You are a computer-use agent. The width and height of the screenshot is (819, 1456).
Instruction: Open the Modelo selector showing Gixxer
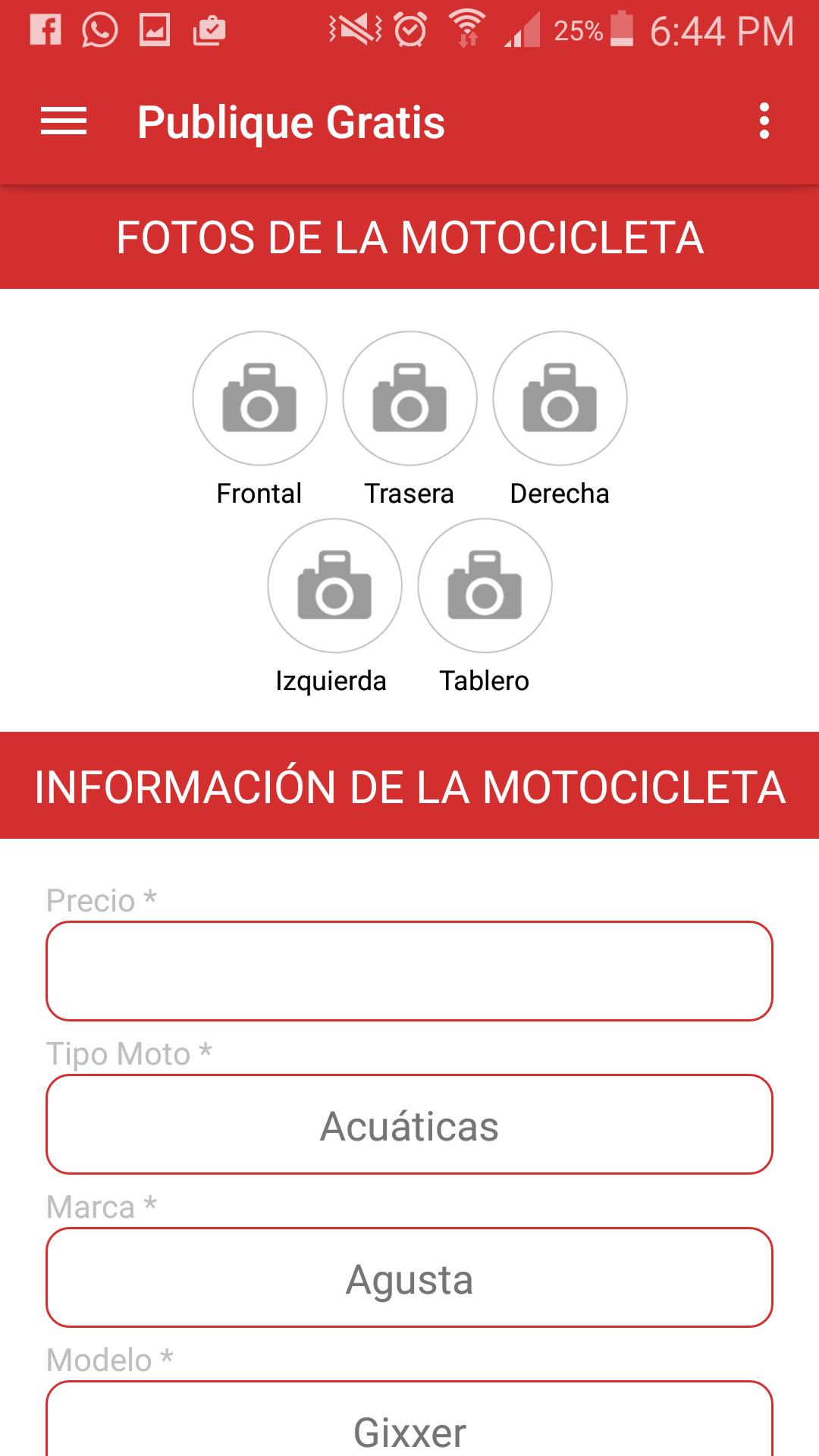coord(409,1429)
